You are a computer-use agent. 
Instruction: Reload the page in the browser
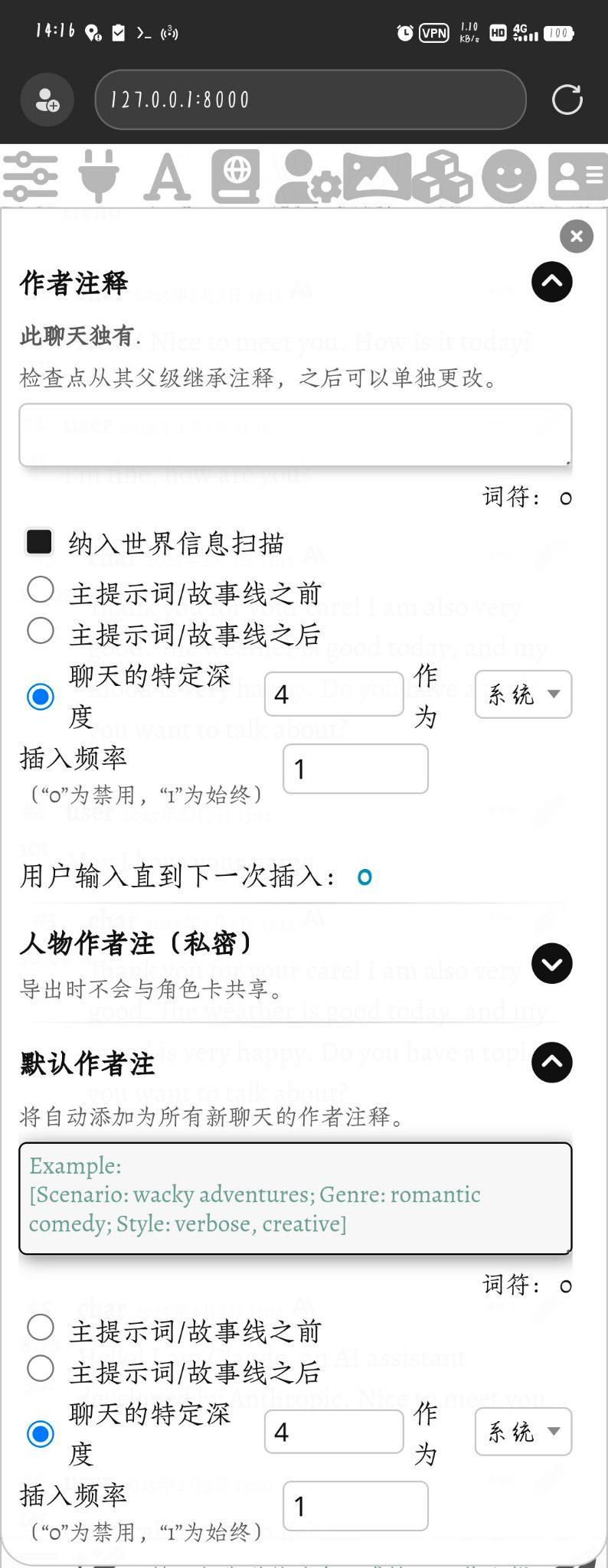point(567,100)
